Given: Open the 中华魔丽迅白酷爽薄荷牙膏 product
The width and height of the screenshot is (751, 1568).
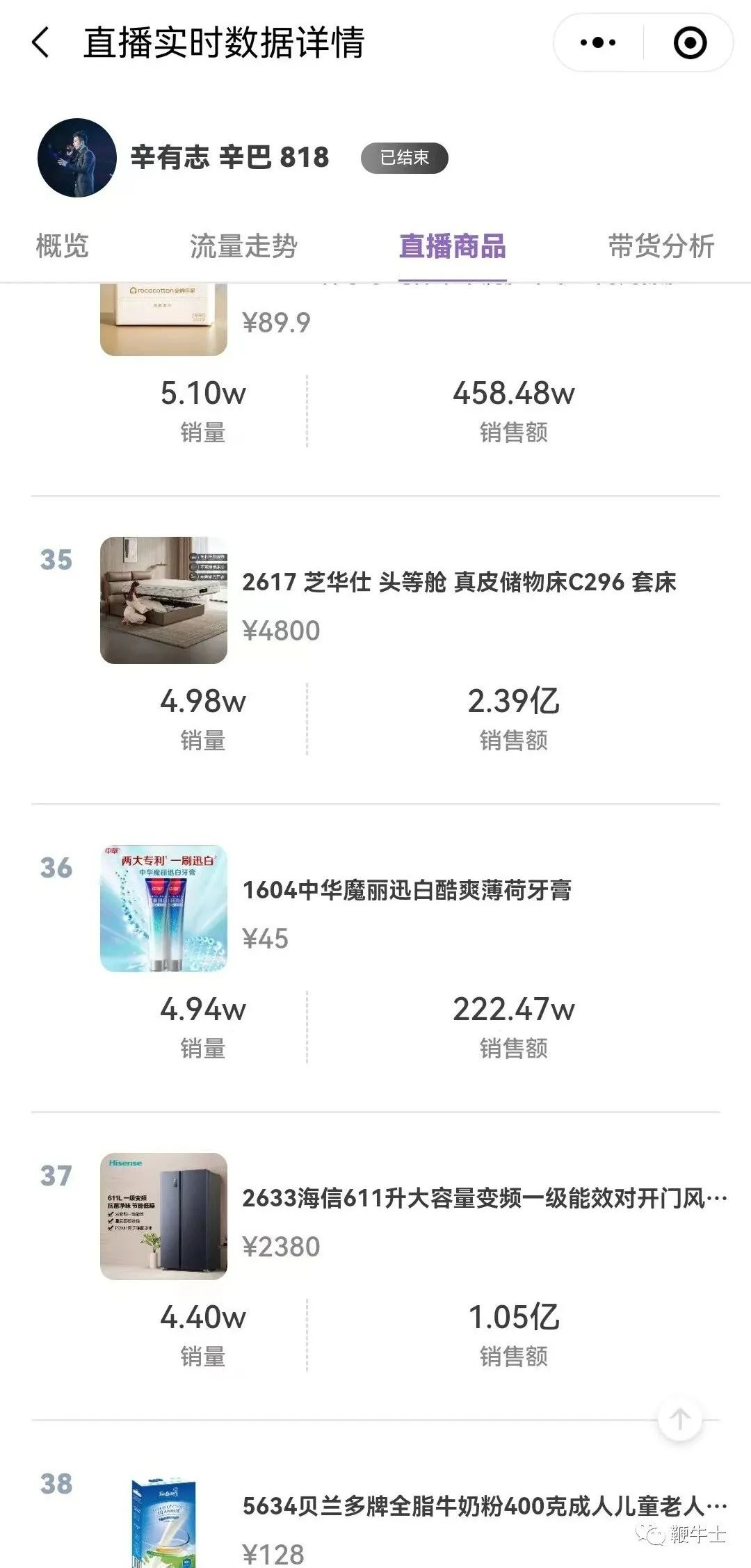Looking at the screenshot, I should pyautogui.click(x=407, y=890).
